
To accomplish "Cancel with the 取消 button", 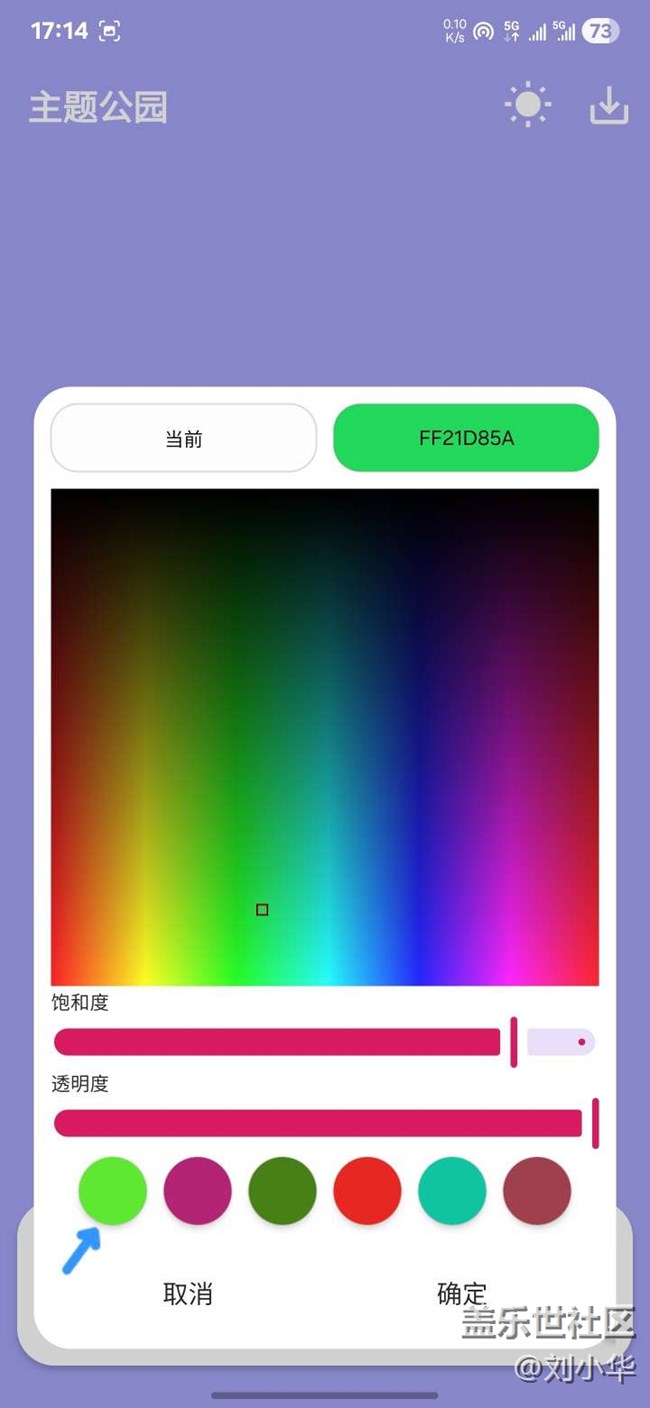I will (x=188, y=1293).
